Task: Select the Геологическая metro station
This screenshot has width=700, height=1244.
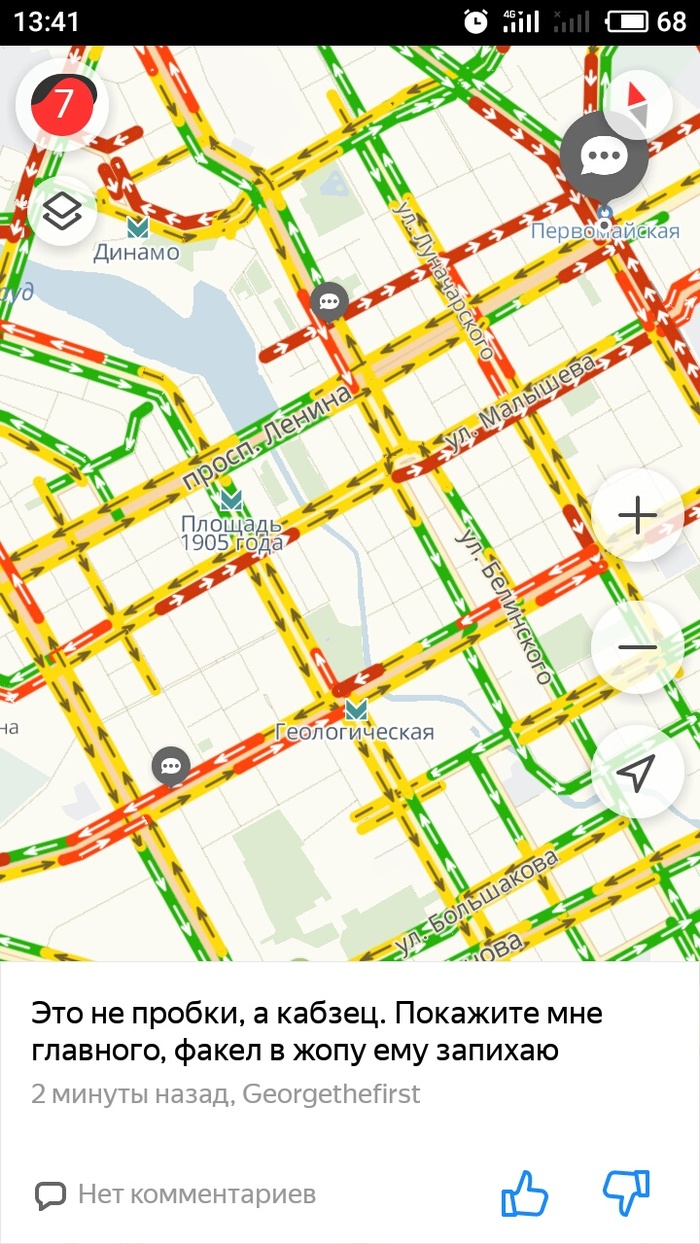Action: tap(355, 710)
